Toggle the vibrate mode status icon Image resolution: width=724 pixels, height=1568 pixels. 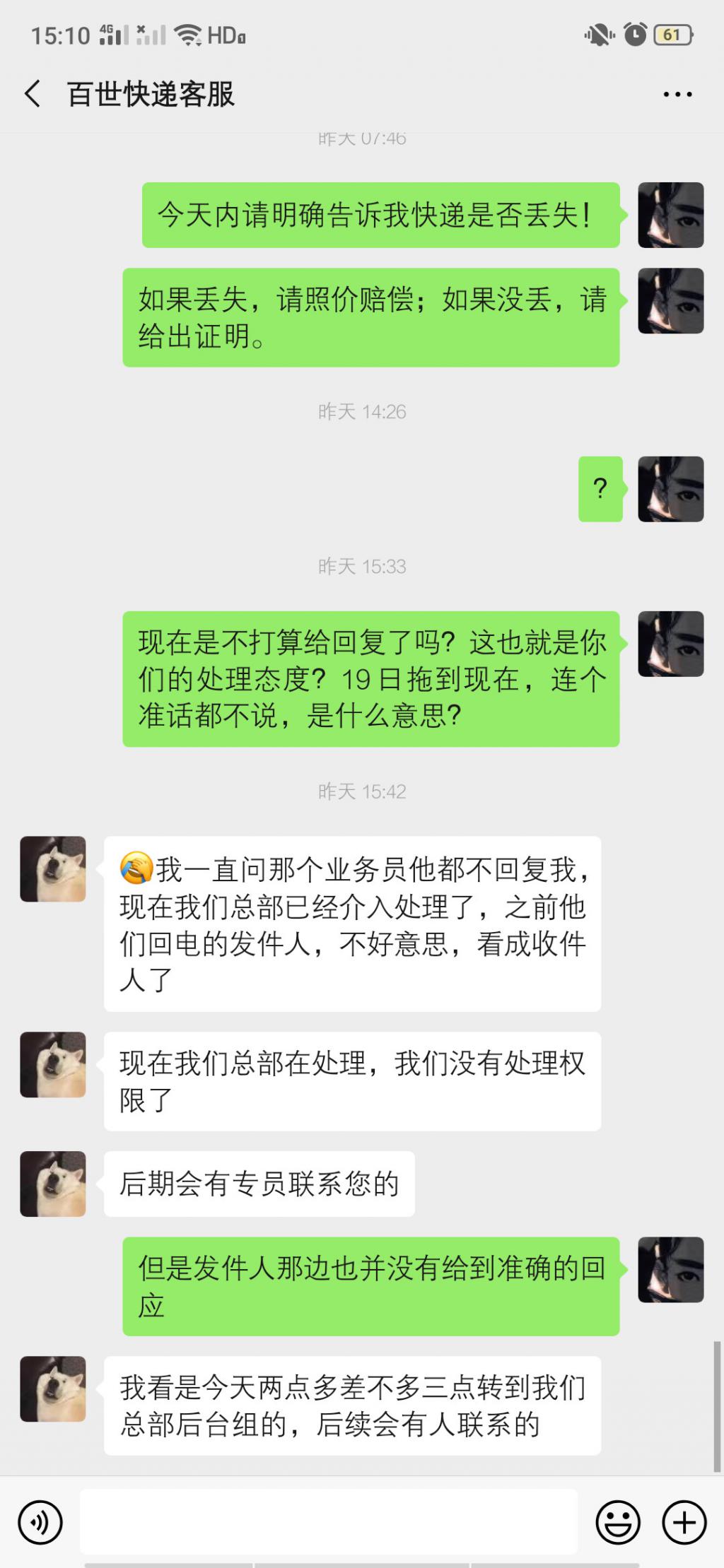point(597,33)
